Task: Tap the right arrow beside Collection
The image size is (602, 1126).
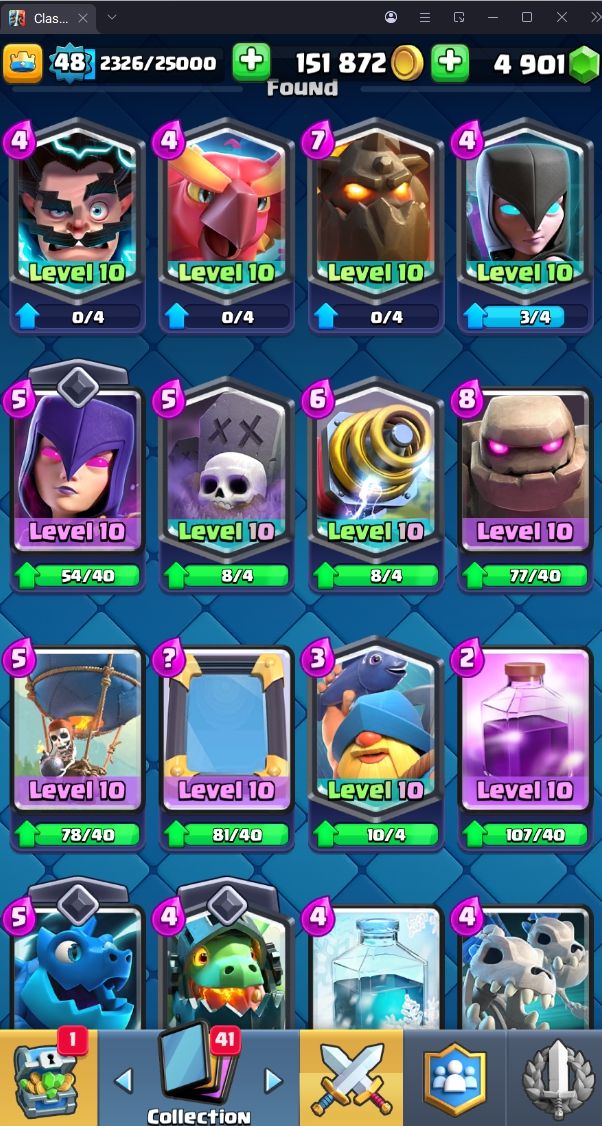Action: pyautogui.click(x=272, y=1080)
